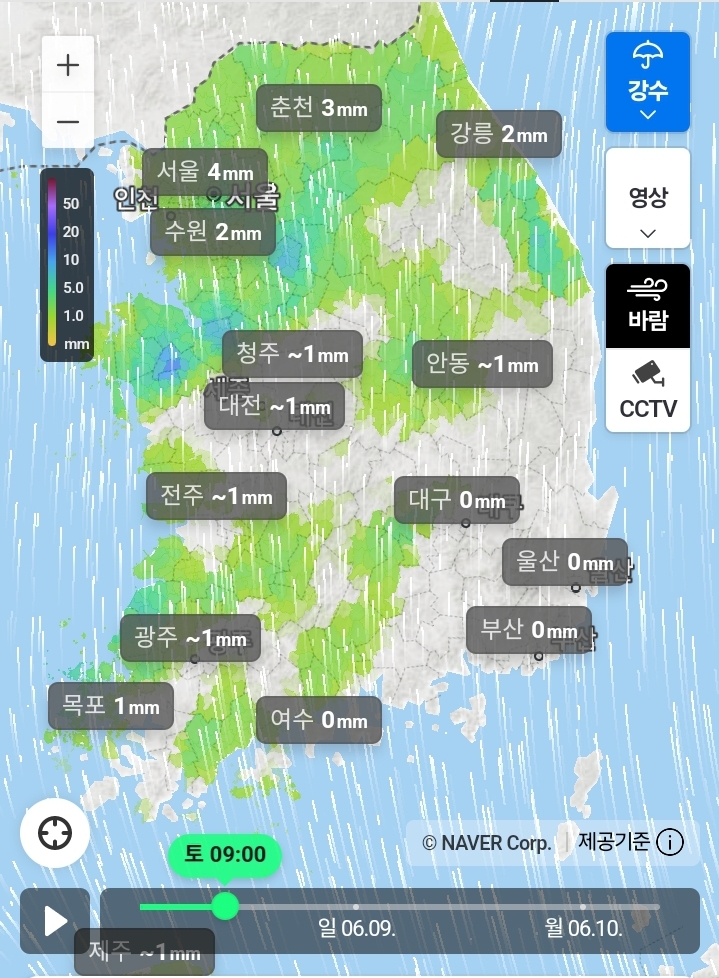Expand the 영상 imagery options
Viewport: 719px width, 978px height.
coord(648,198)
